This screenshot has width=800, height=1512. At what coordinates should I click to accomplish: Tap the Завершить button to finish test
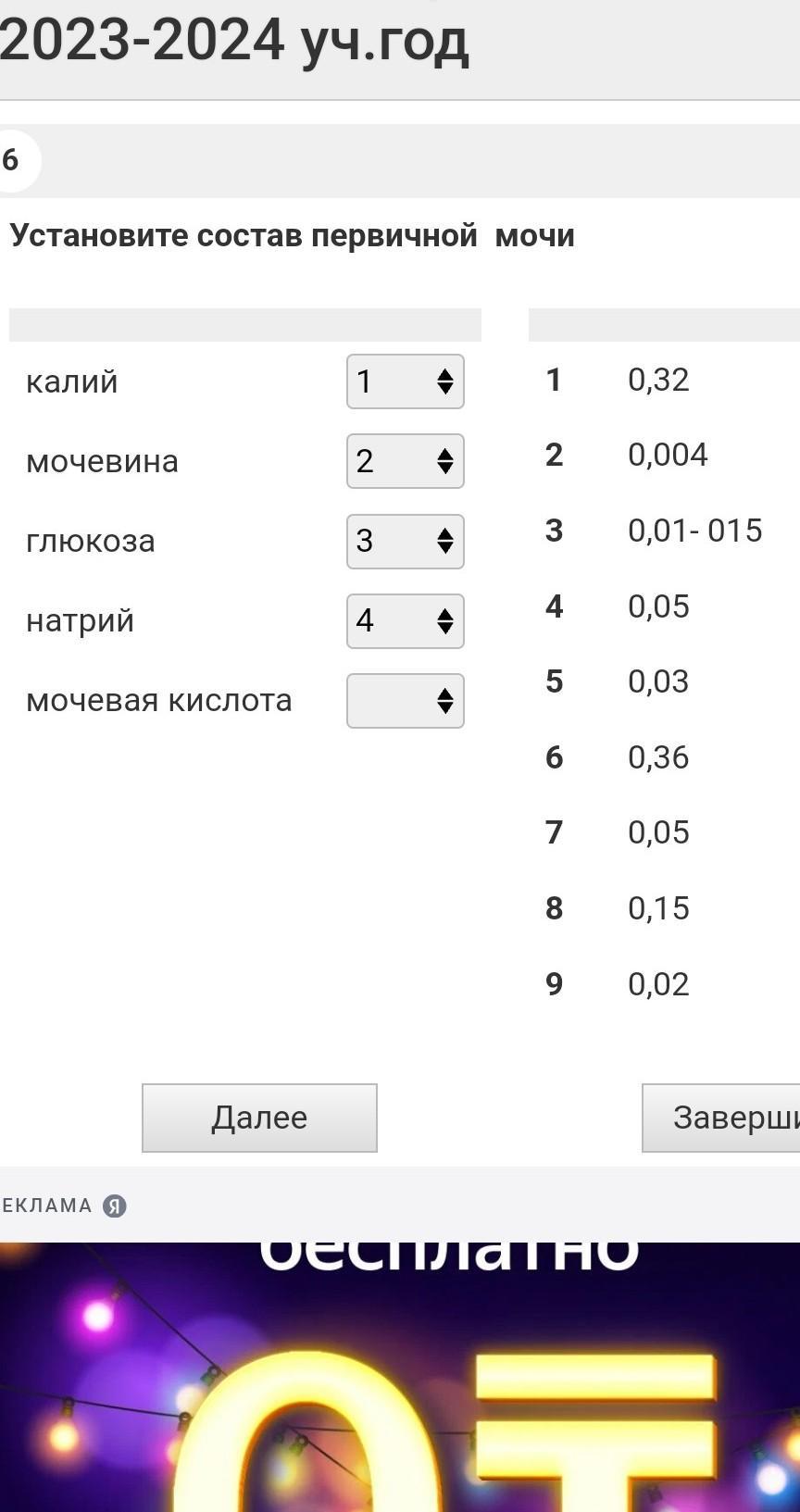tap(720, 1118)
